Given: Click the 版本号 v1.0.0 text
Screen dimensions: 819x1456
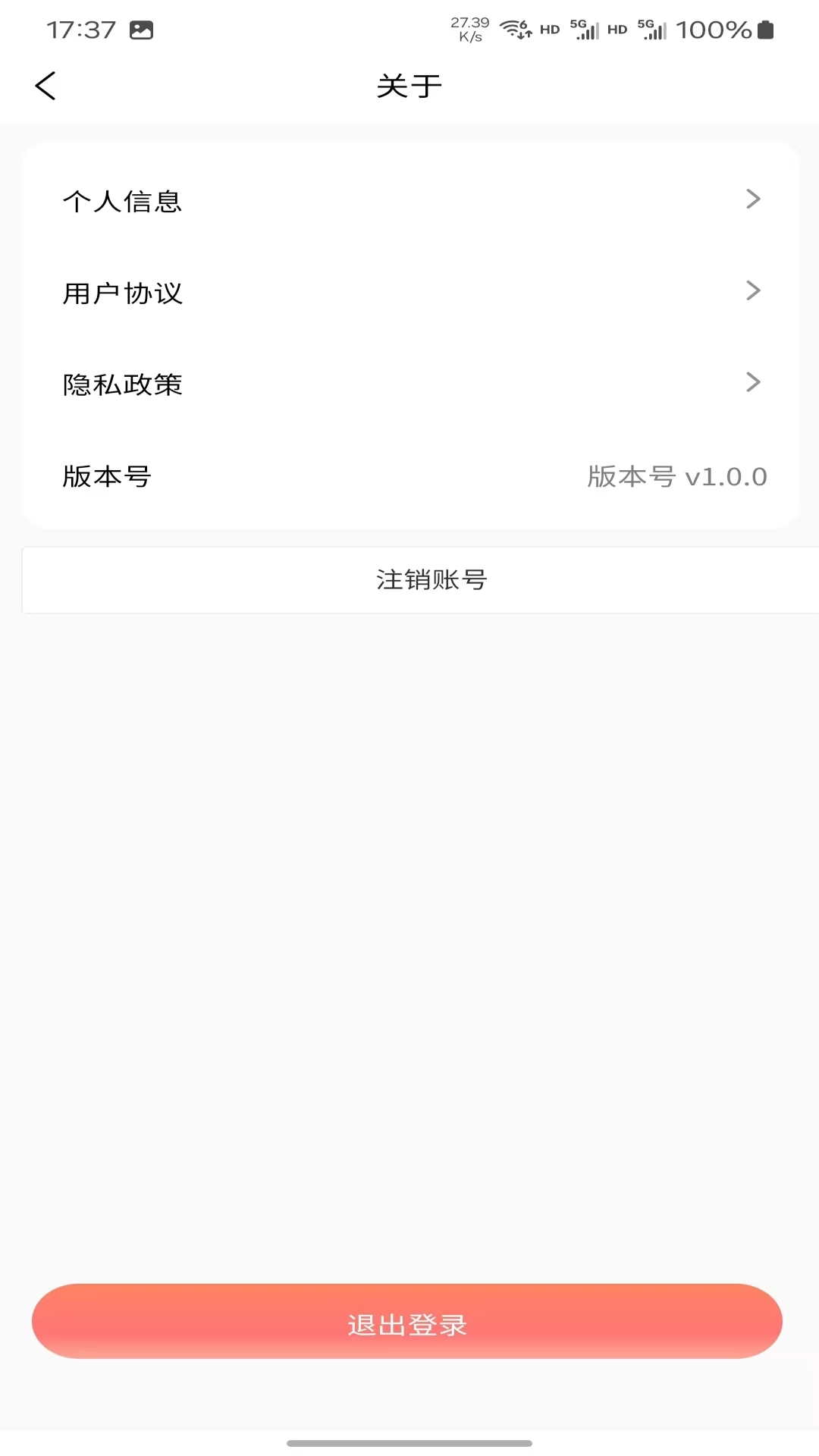Looking at the screenshot, I should [x=679, y=476].
